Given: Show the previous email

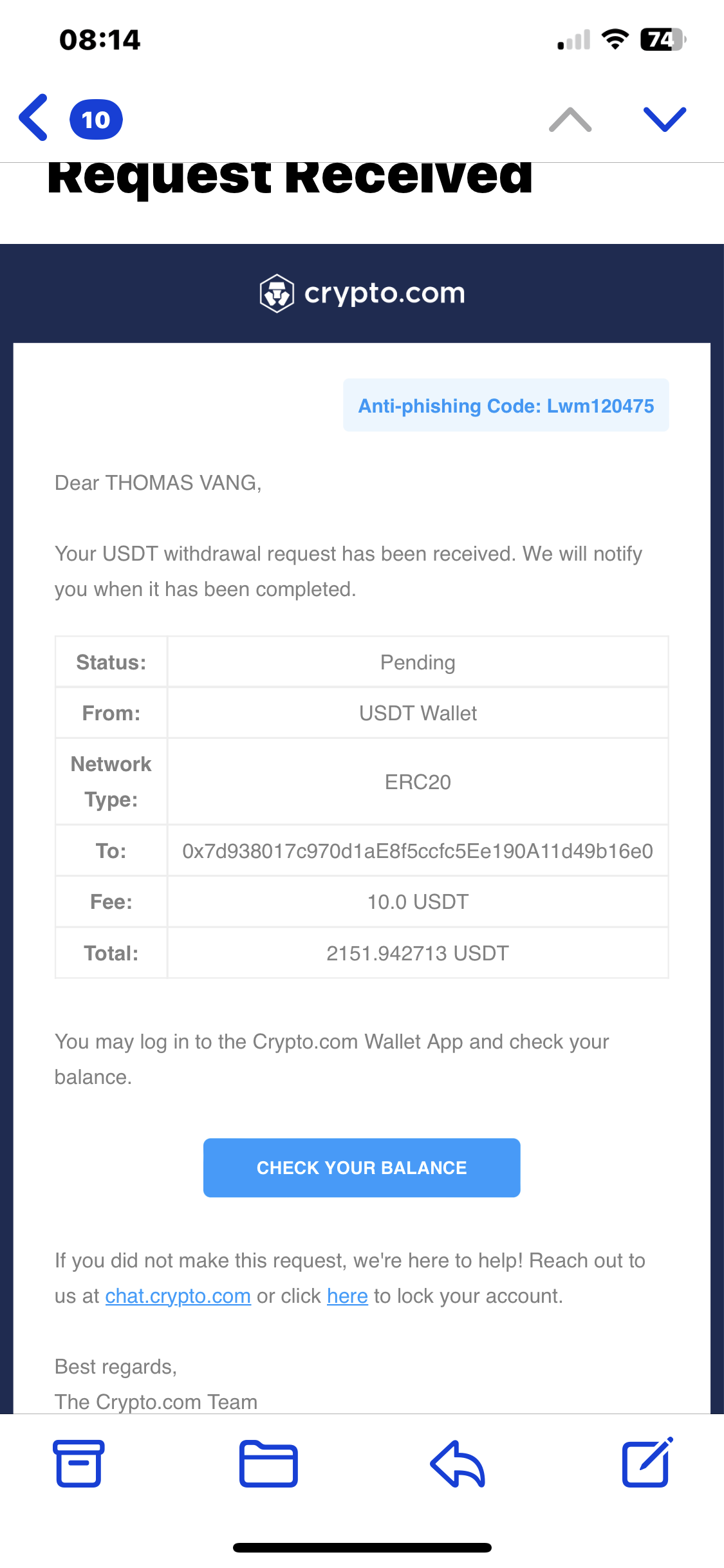Looking at the screenshot, I should coord(570,120).
